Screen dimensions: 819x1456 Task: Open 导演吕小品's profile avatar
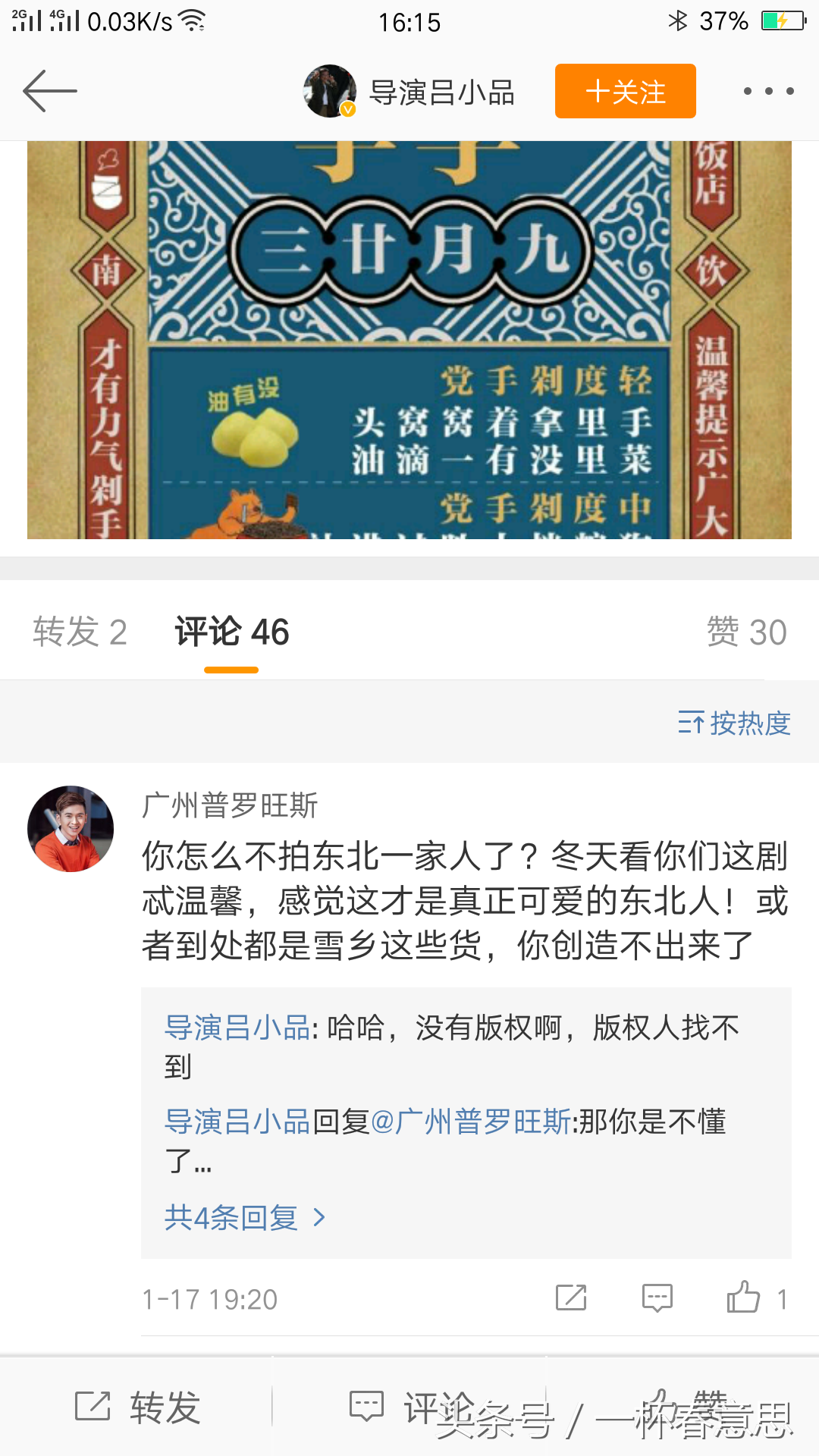click(330, 91)
